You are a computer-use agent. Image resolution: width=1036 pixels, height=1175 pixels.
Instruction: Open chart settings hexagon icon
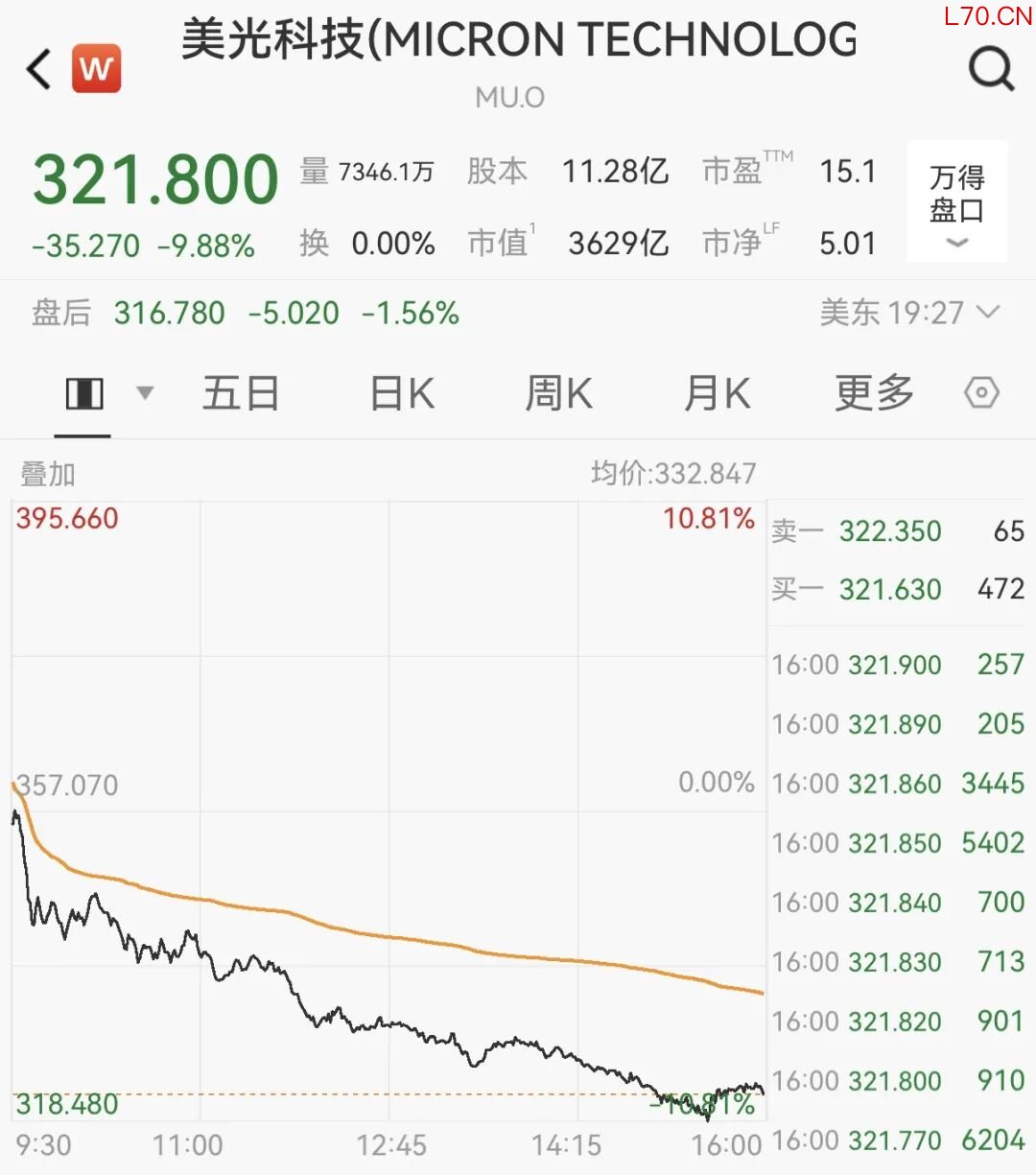(981, 393)
